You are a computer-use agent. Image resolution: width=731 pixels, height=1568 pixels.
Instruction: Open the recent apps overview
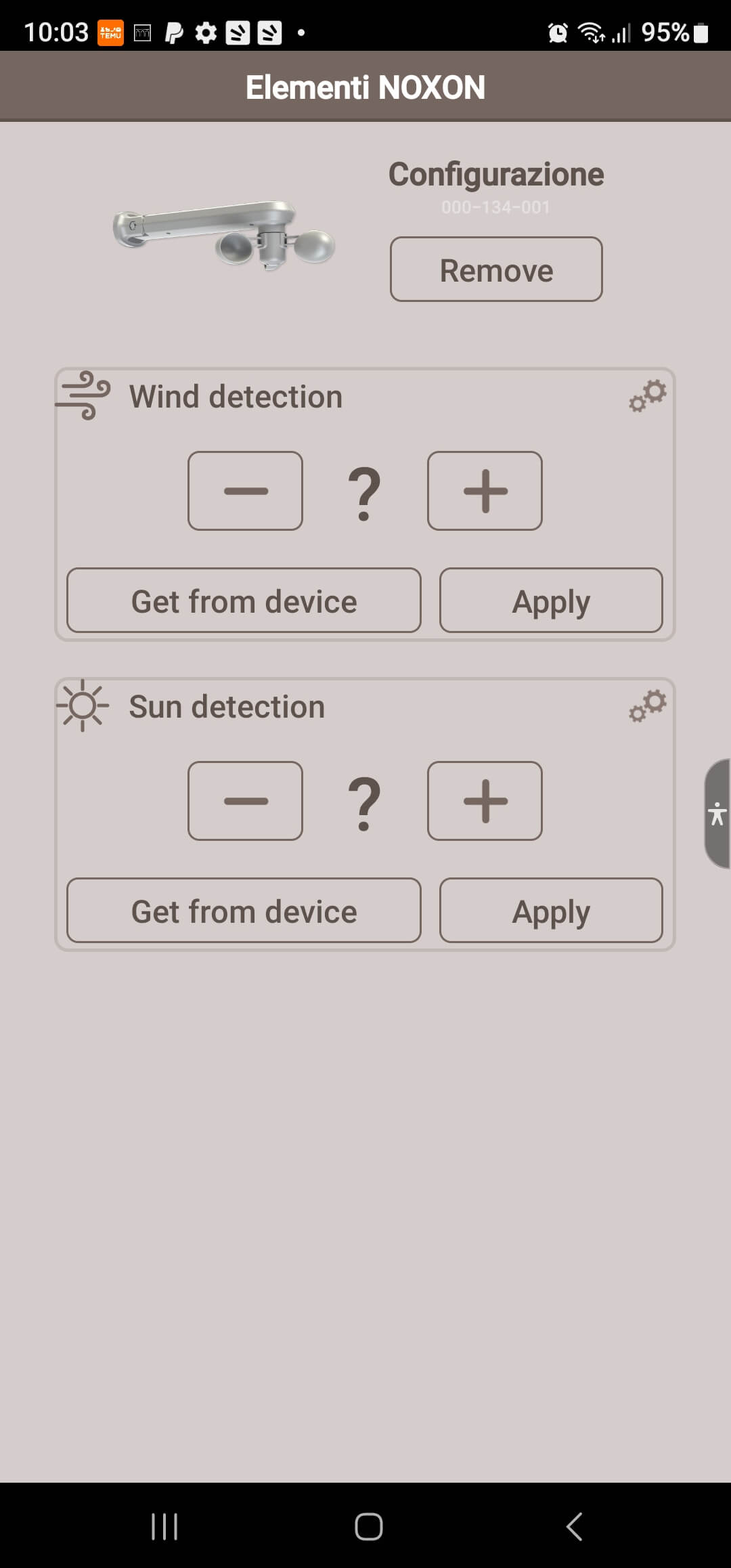point(164,1527)
